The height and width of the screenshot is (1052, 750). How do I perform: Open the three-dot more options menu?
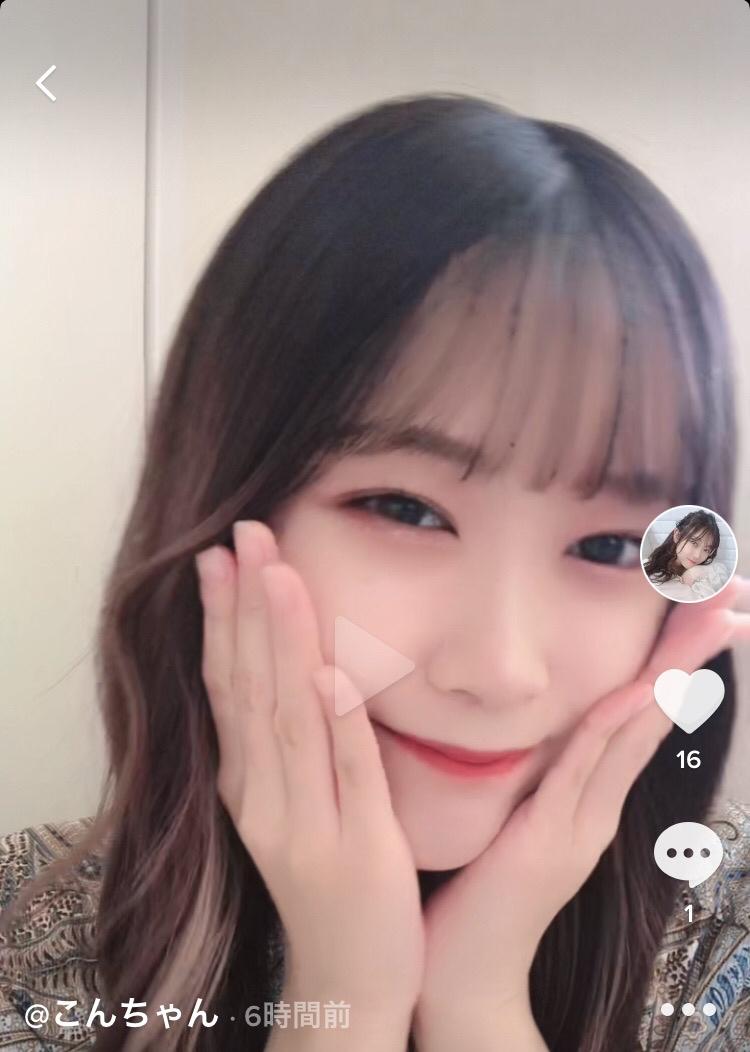point(688,1010)
